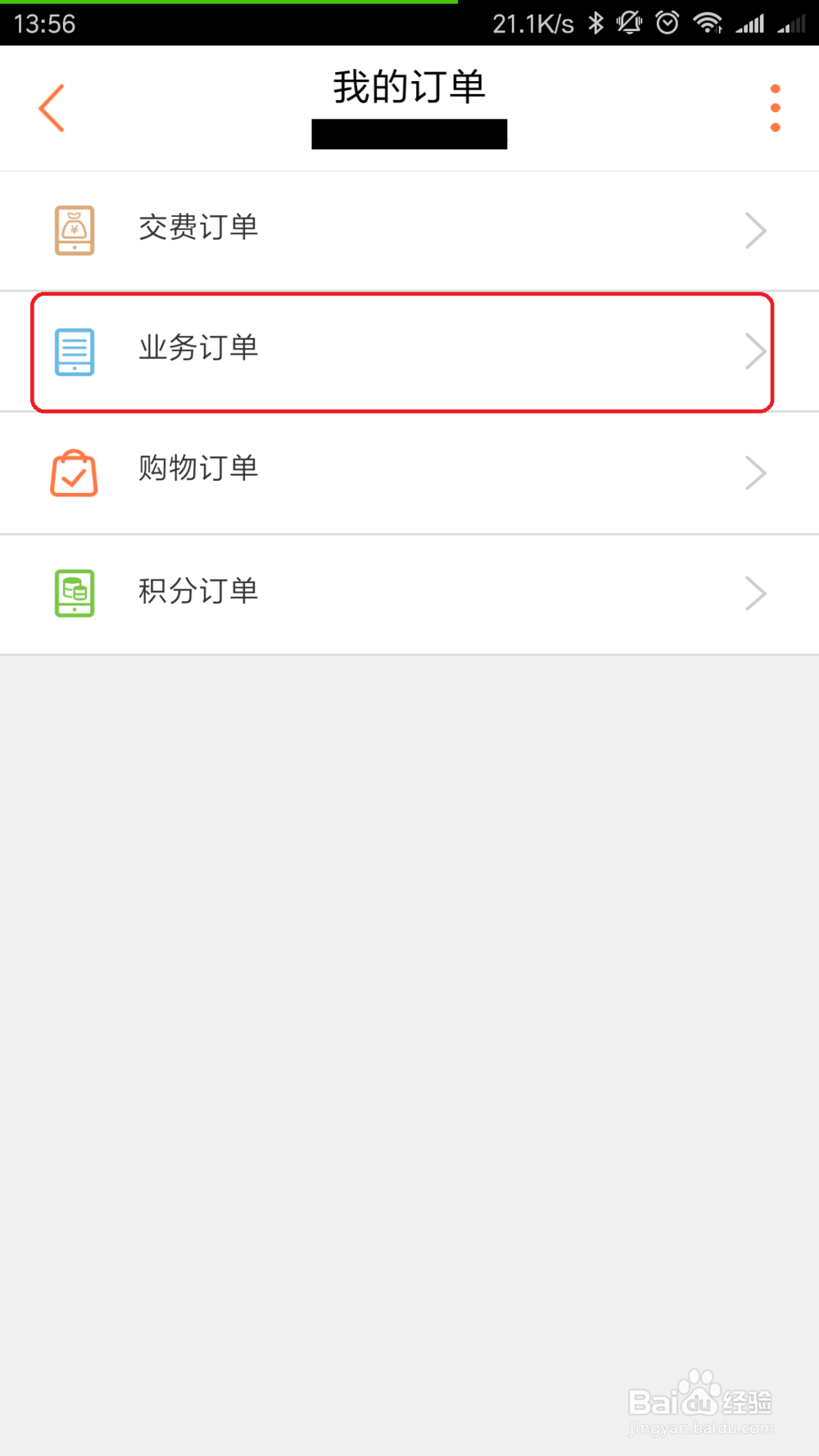819x1456 pixels.
Task: Tap the 业务订单 blue document icon
Action: point(74,350)
